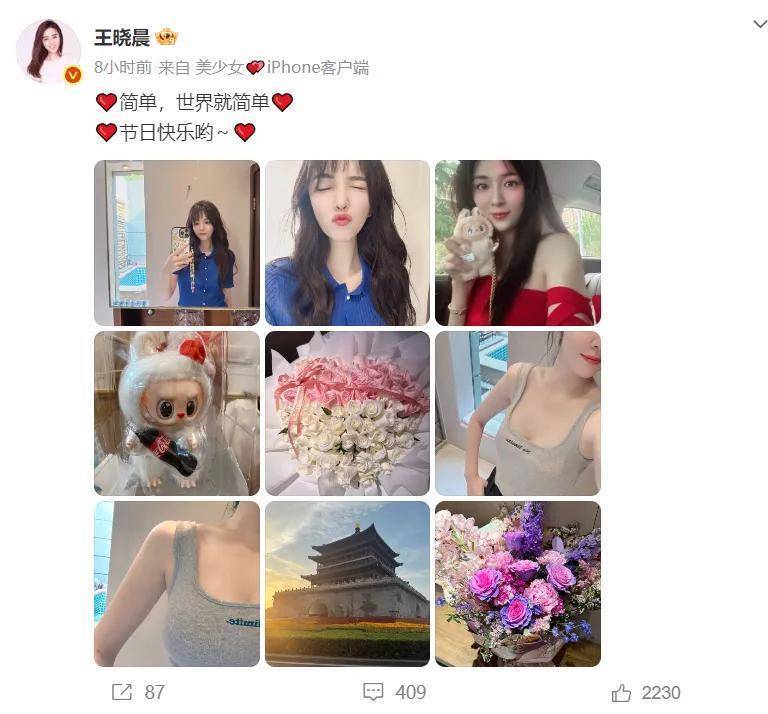Like the post with 2230 likes
The image size is (768, 714).
[646, 692]
